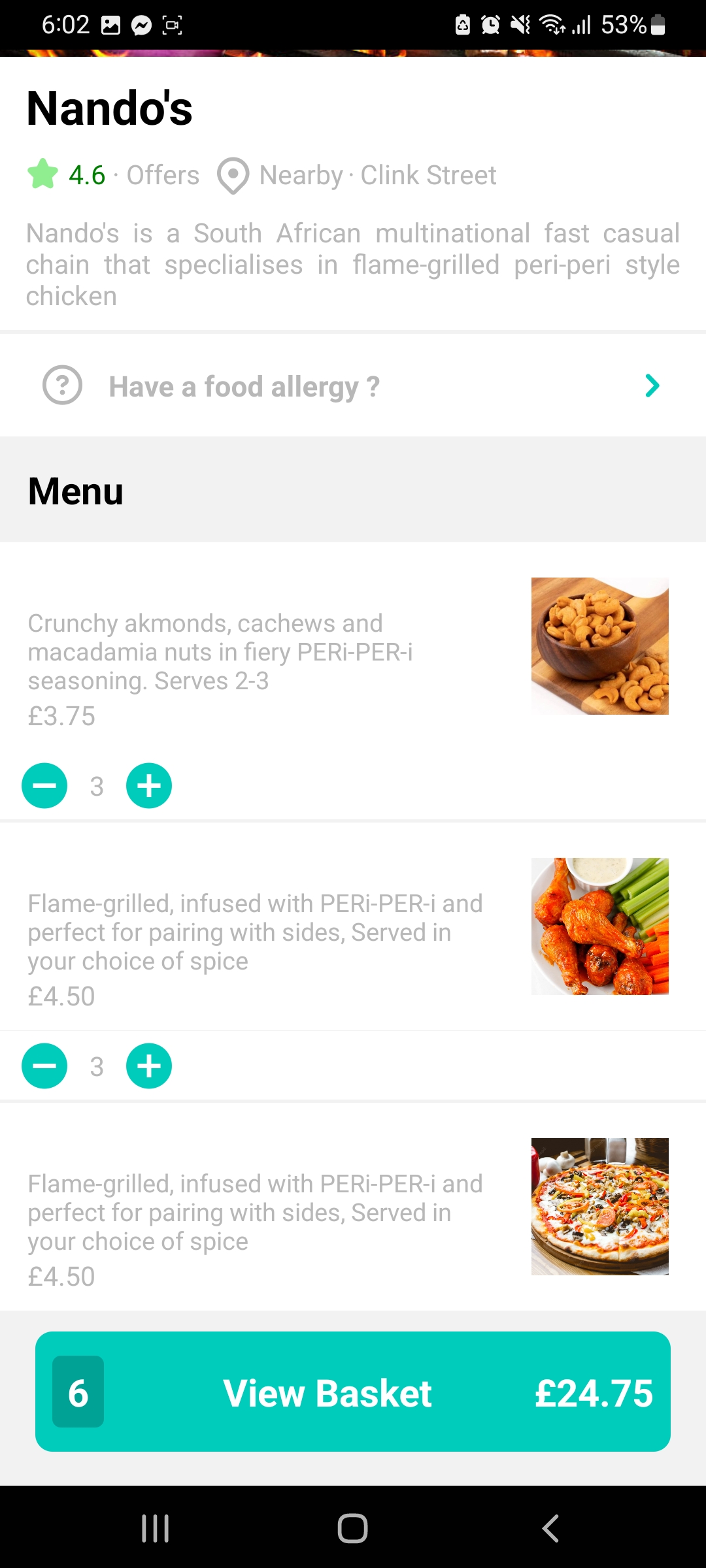Screen dimensions: 706x1568
Task: Click the food allergy question mark icon
Action: [62, 385]
